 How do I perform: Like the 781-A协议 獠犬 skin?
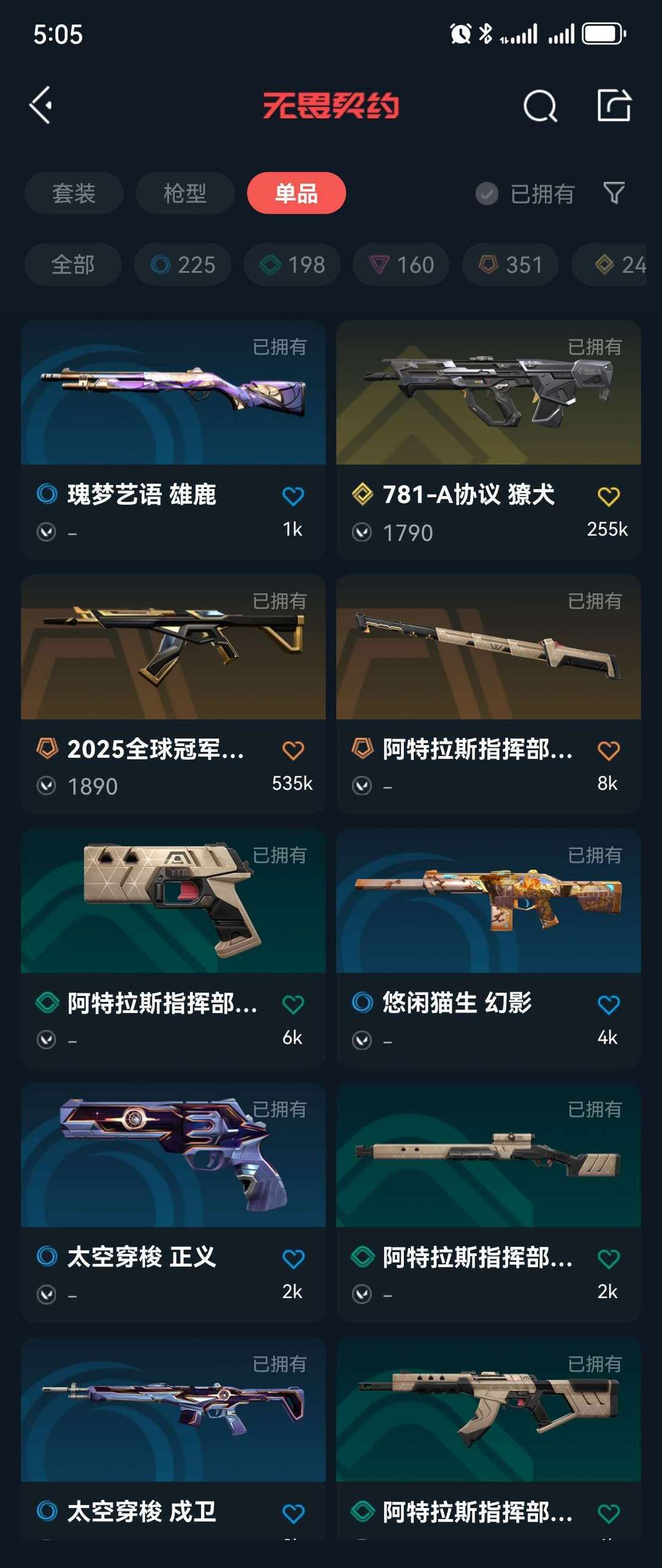[608, 496]
